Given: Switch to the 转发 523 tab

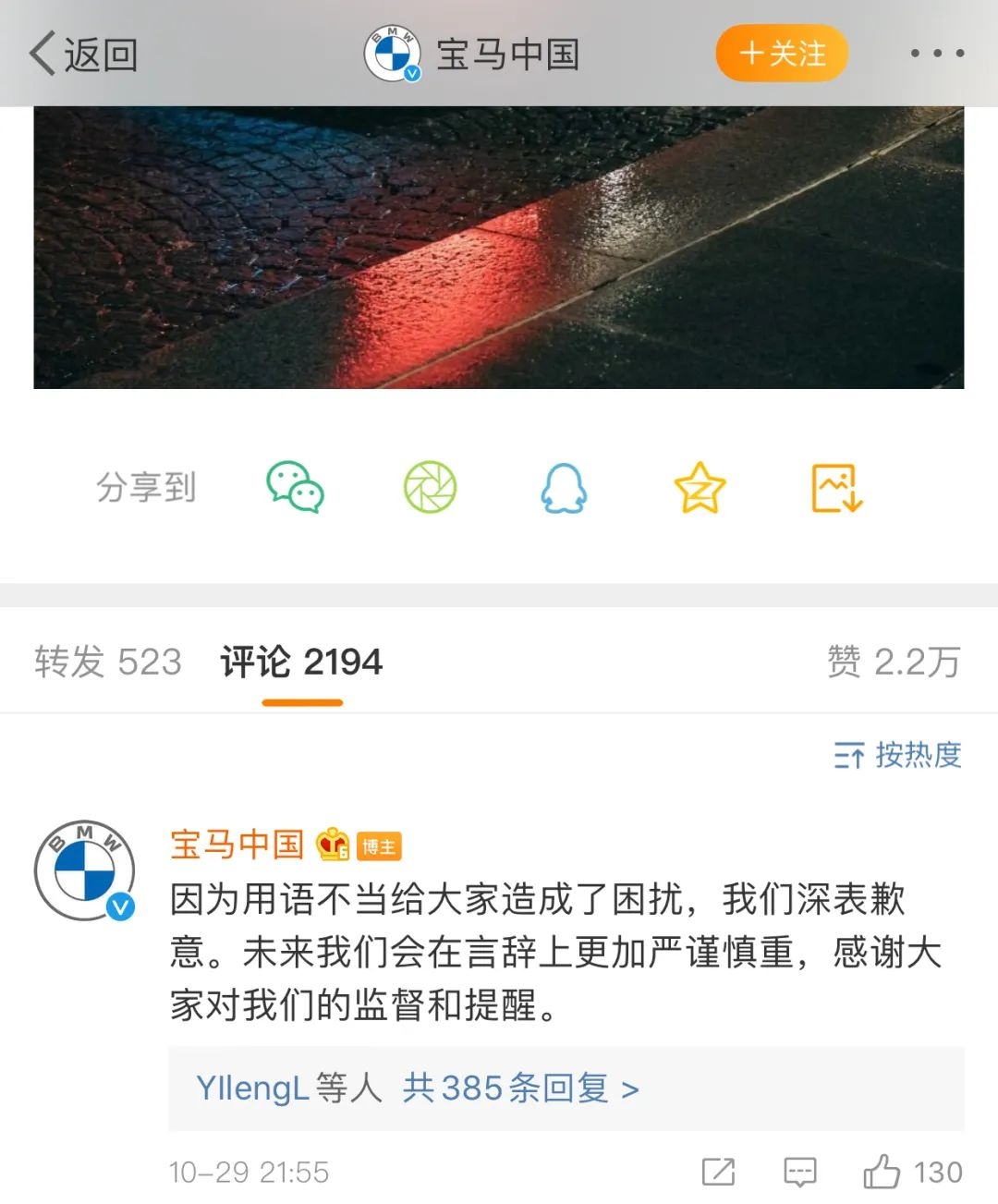Looking at the screenshot, I should pyautogui.click(x=108, y=662).
